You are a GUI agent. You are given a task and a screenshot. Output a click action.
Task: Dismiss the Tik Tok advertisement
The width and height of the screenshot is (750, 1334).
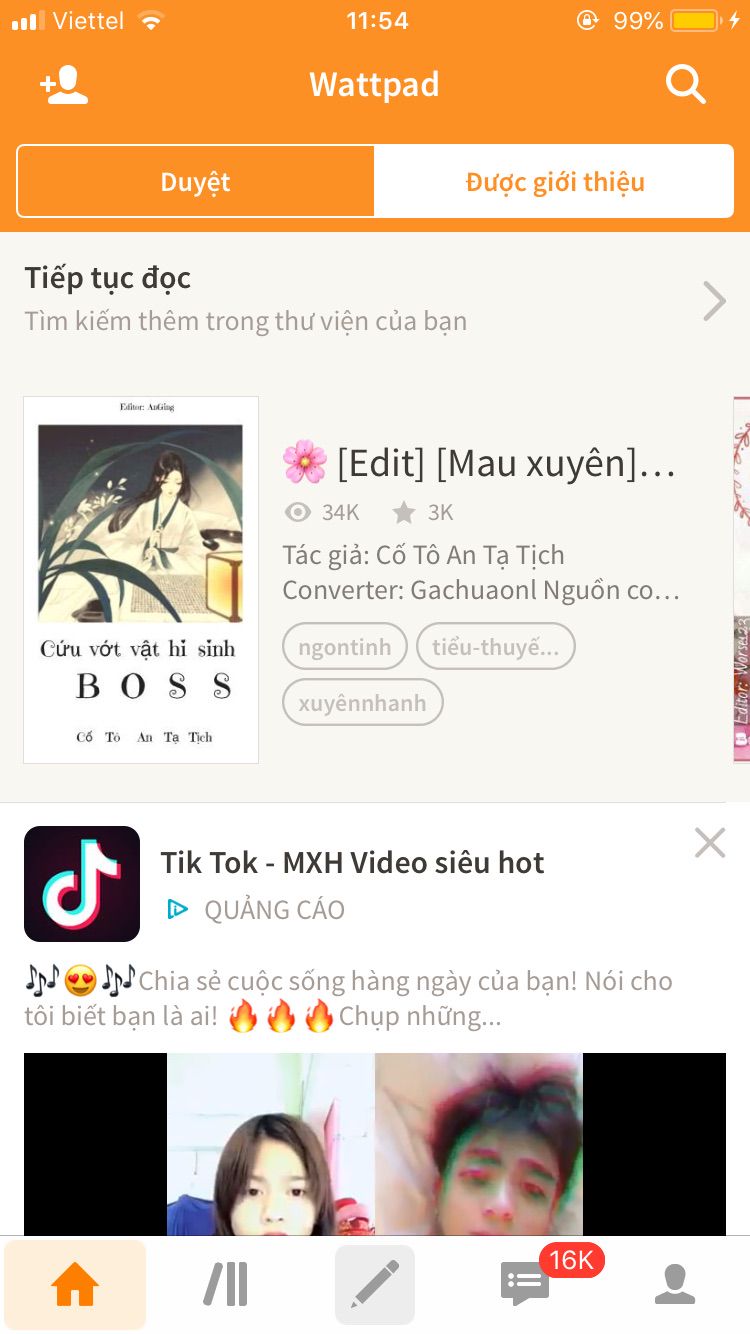710,843
